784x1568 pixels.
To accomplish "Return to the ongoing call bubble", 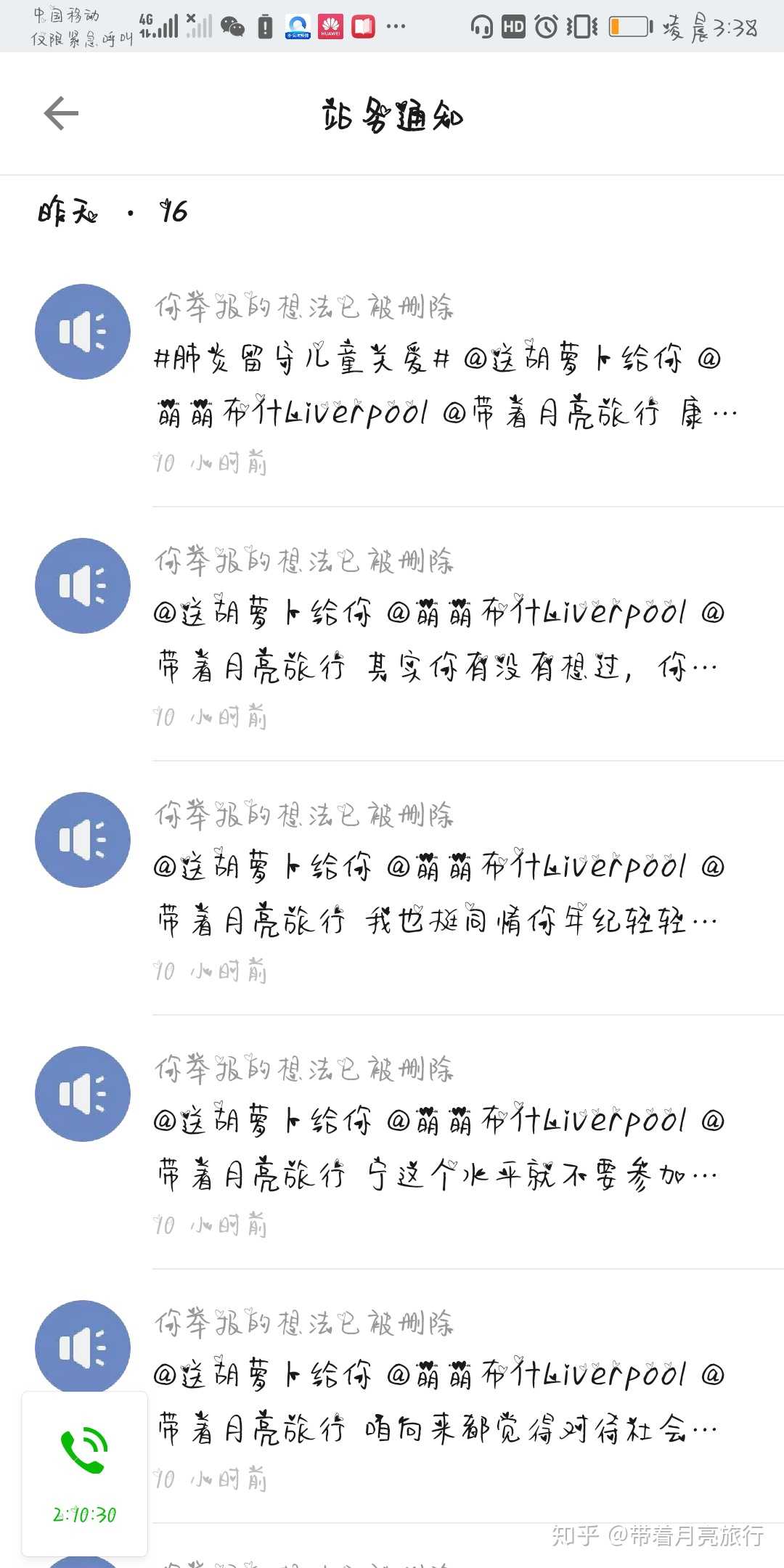I will [x=84, y=1474].
